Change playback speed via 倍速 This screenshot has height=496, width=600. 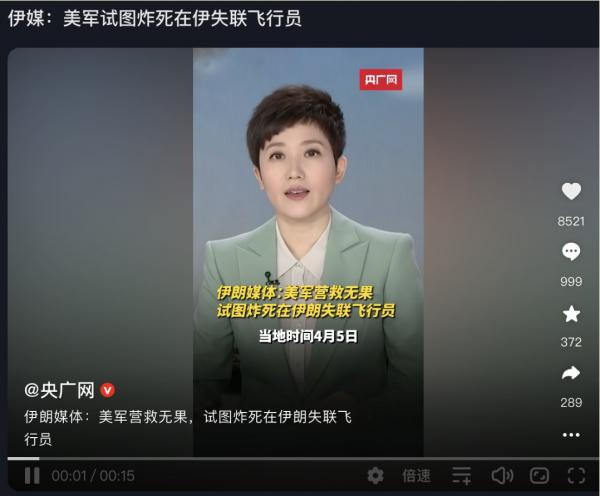[416, 476]
